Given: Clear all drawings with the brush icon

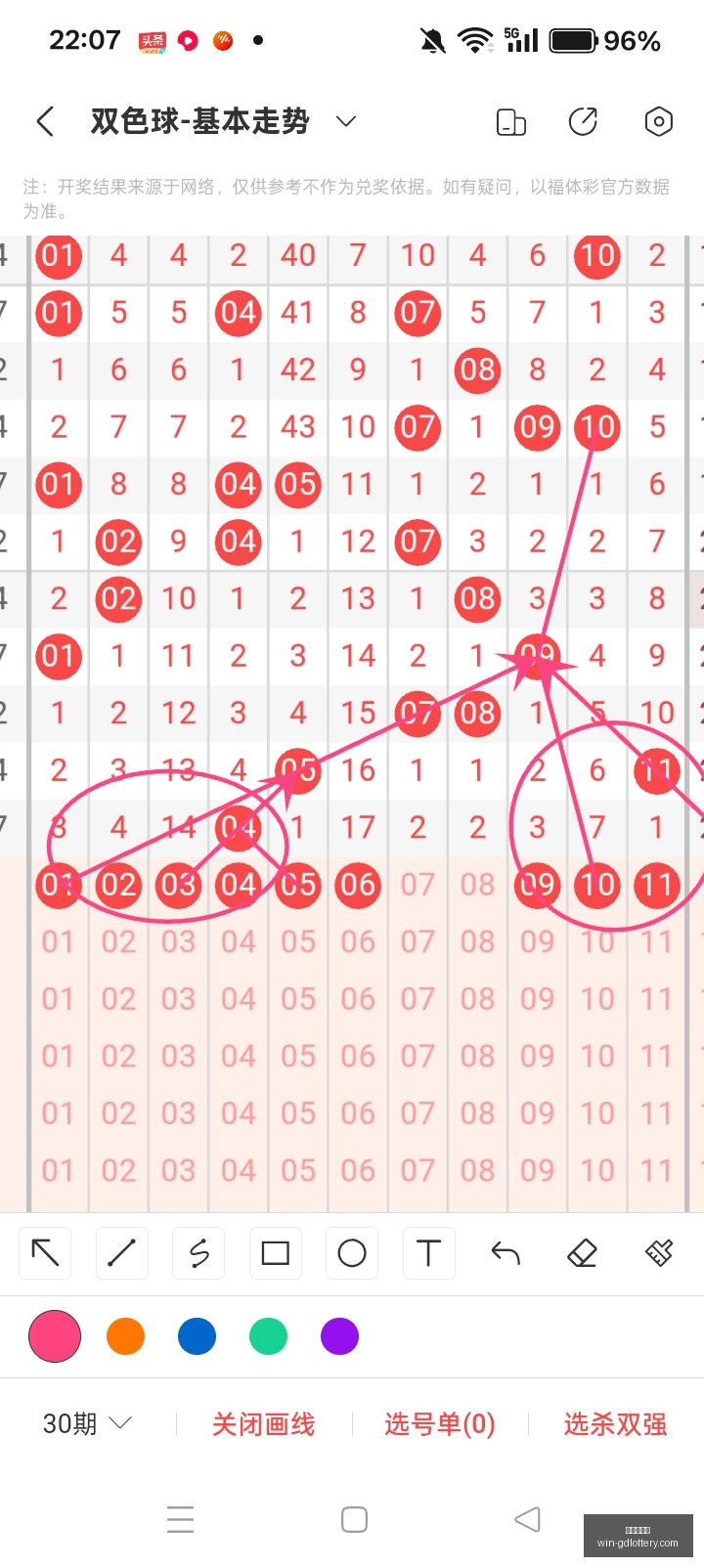Looking at the screenshot, I should (659, 1253).
